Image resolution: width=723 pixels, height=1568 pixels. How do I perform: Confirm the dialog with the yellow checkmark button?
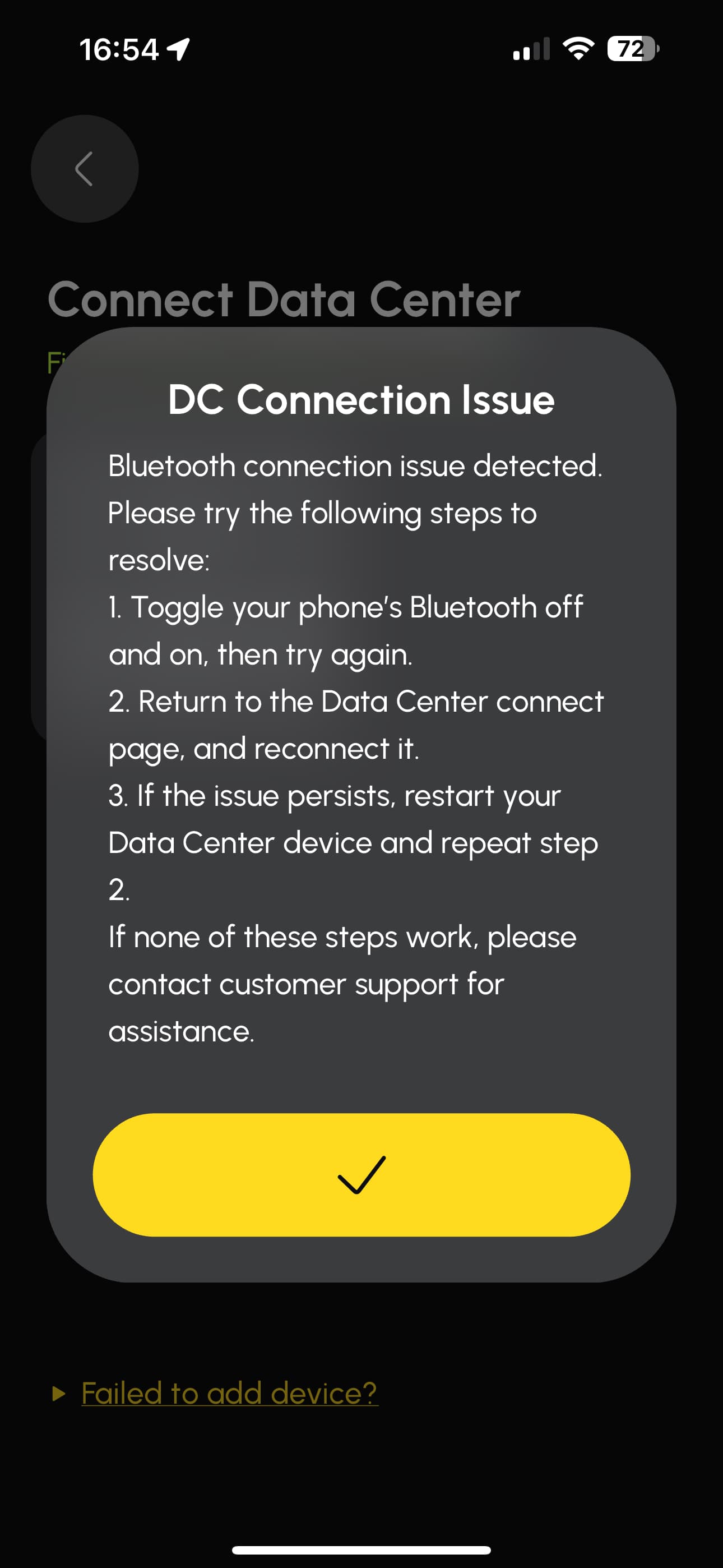click(361, 1175)
